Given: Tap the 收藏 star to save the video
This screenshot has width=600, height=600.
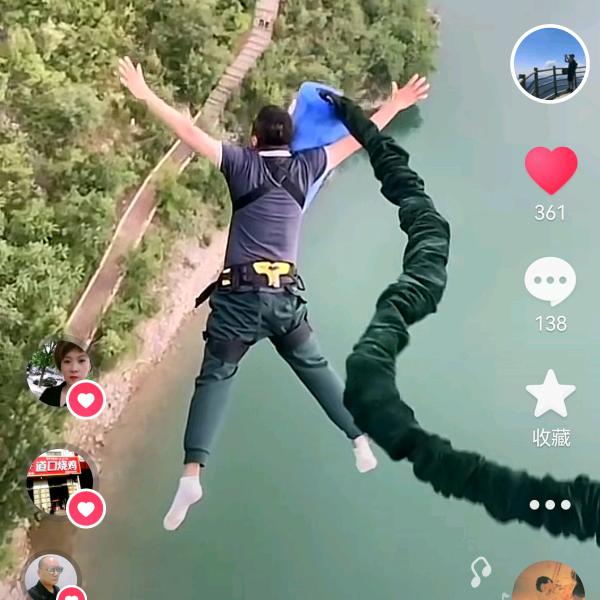Looking at the screenshot, I should tap(551, 394).
